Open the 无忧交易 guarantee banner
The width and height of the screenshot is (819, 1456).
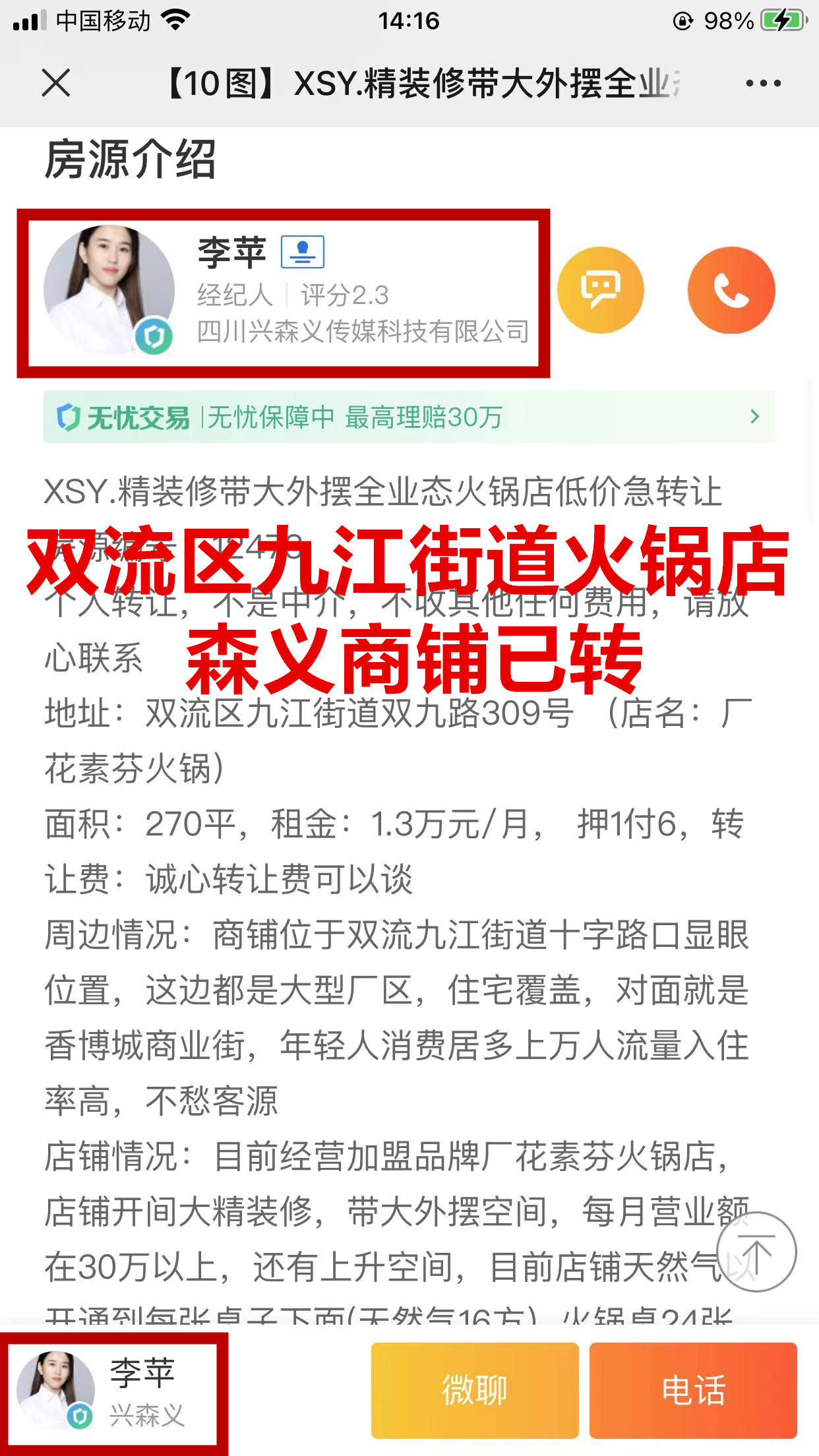(409, 417)
